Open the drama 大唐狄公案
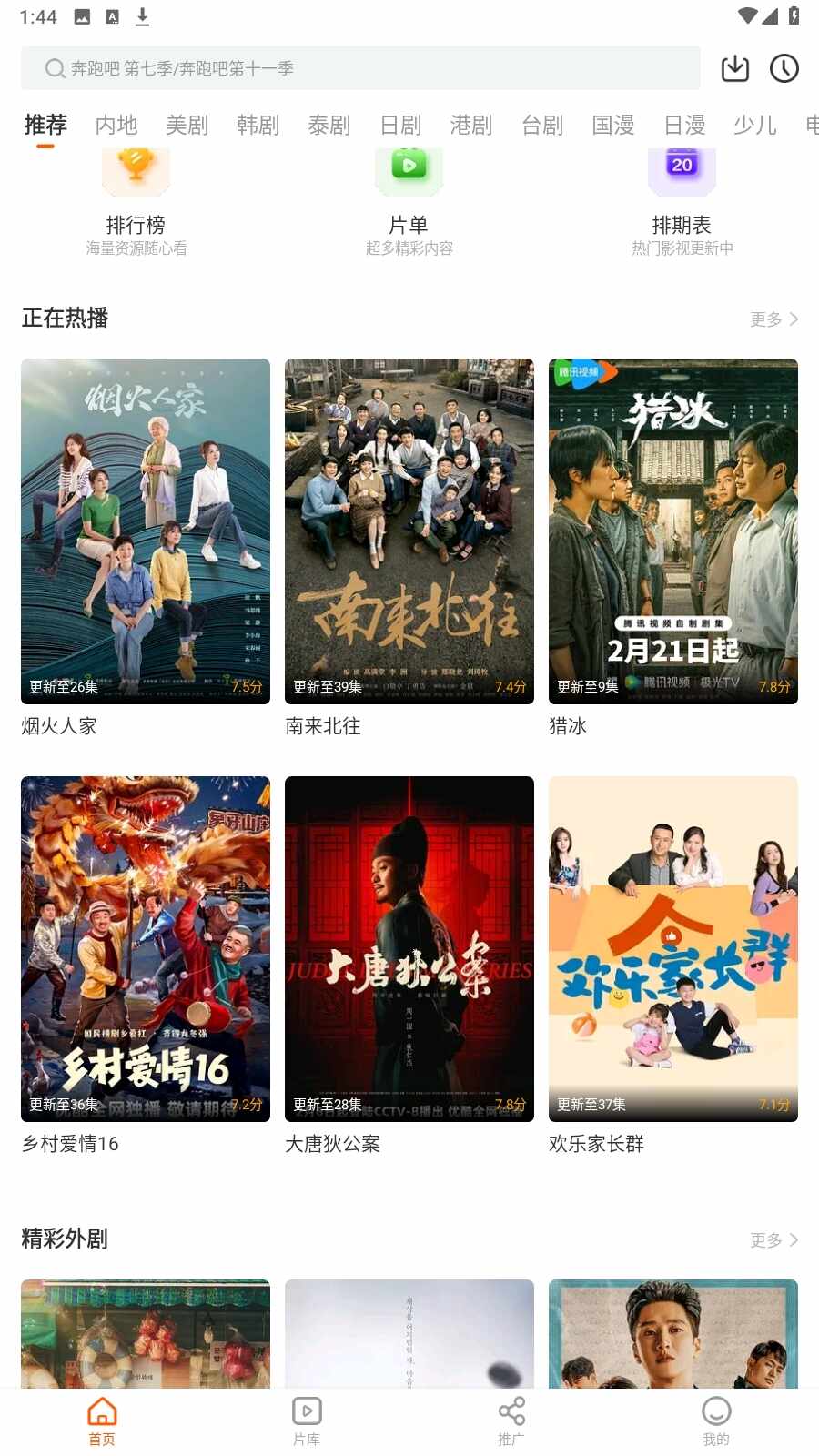 409,949
